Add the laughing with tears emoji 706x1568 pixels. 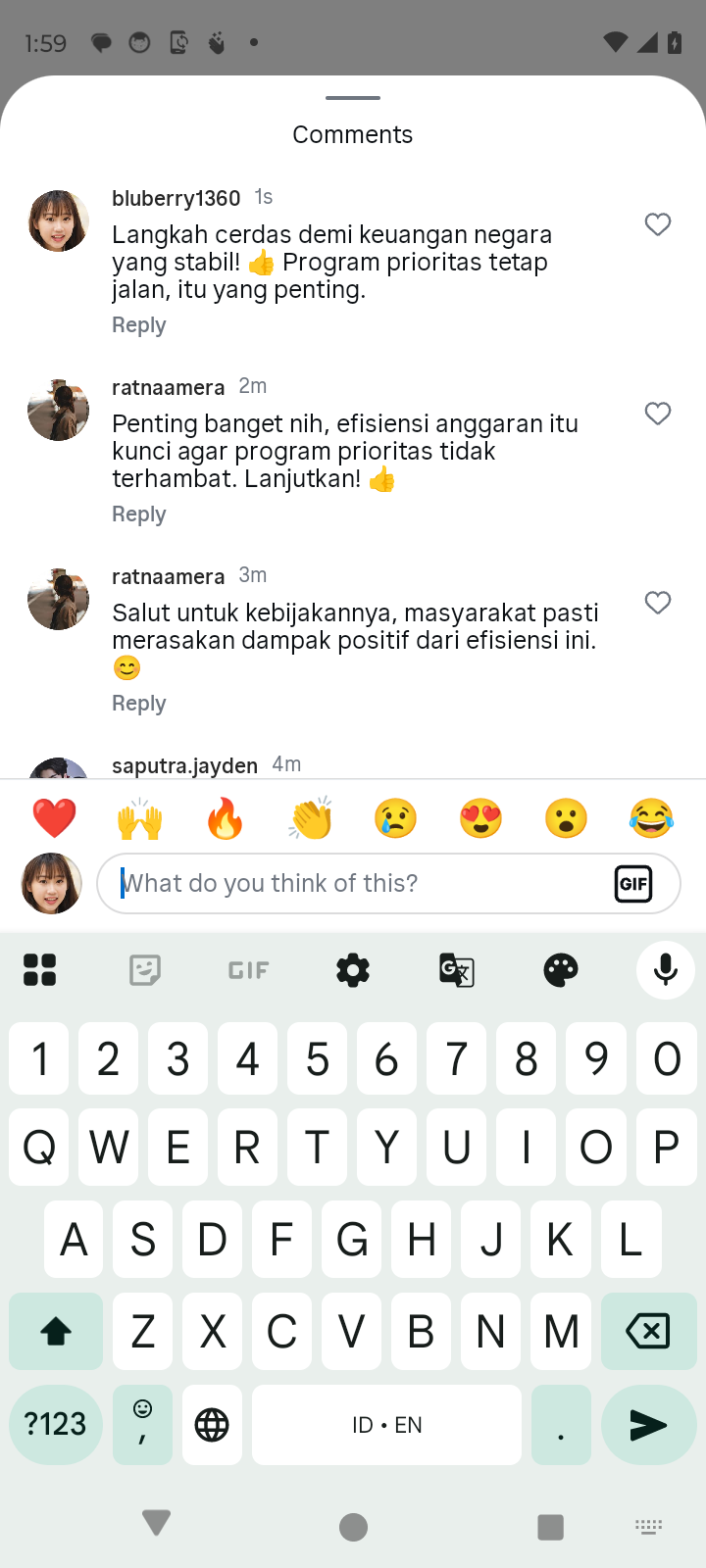[652, 818]
